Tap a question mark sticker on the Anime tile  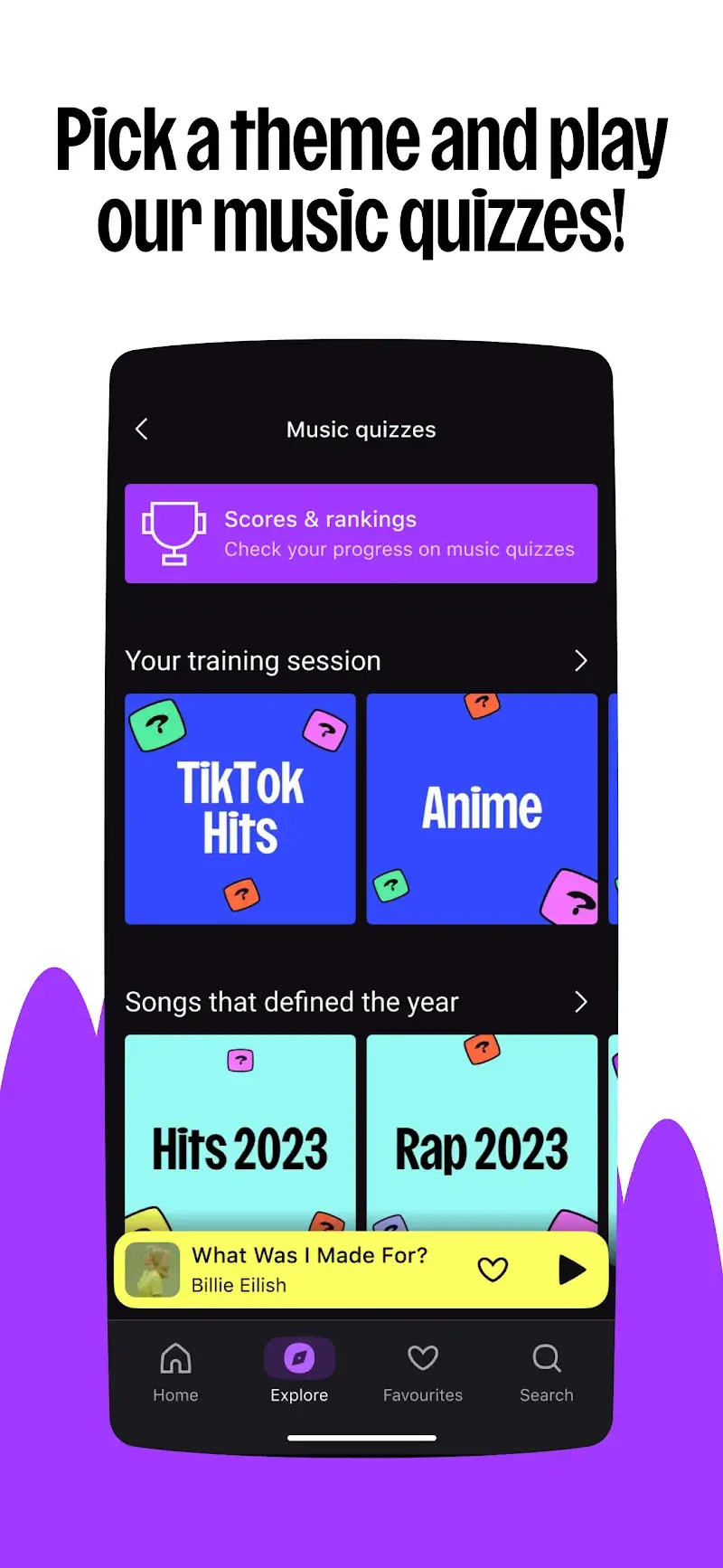484,704
